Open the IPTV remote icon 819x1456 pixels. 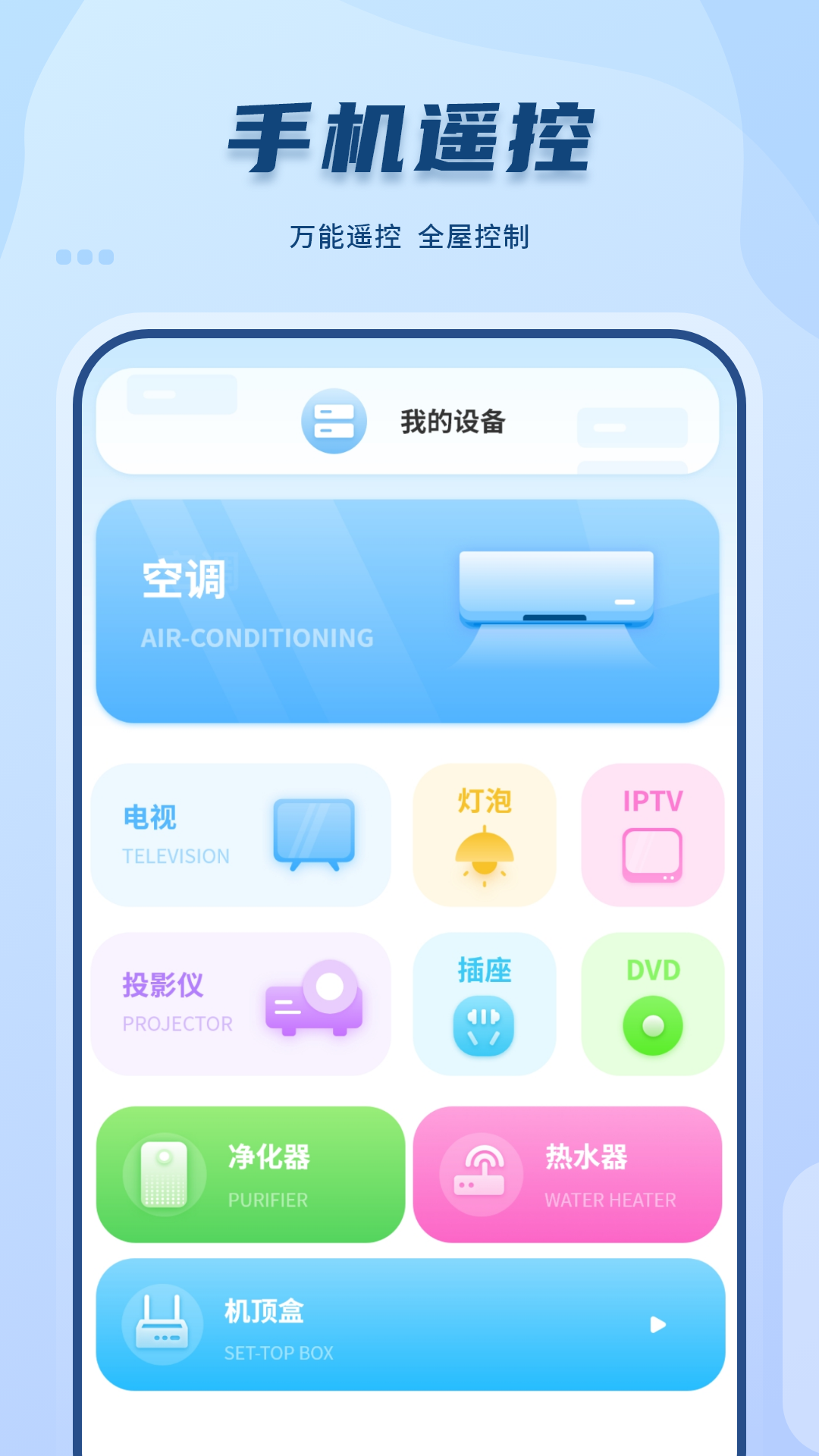click(x=652, y=853)
